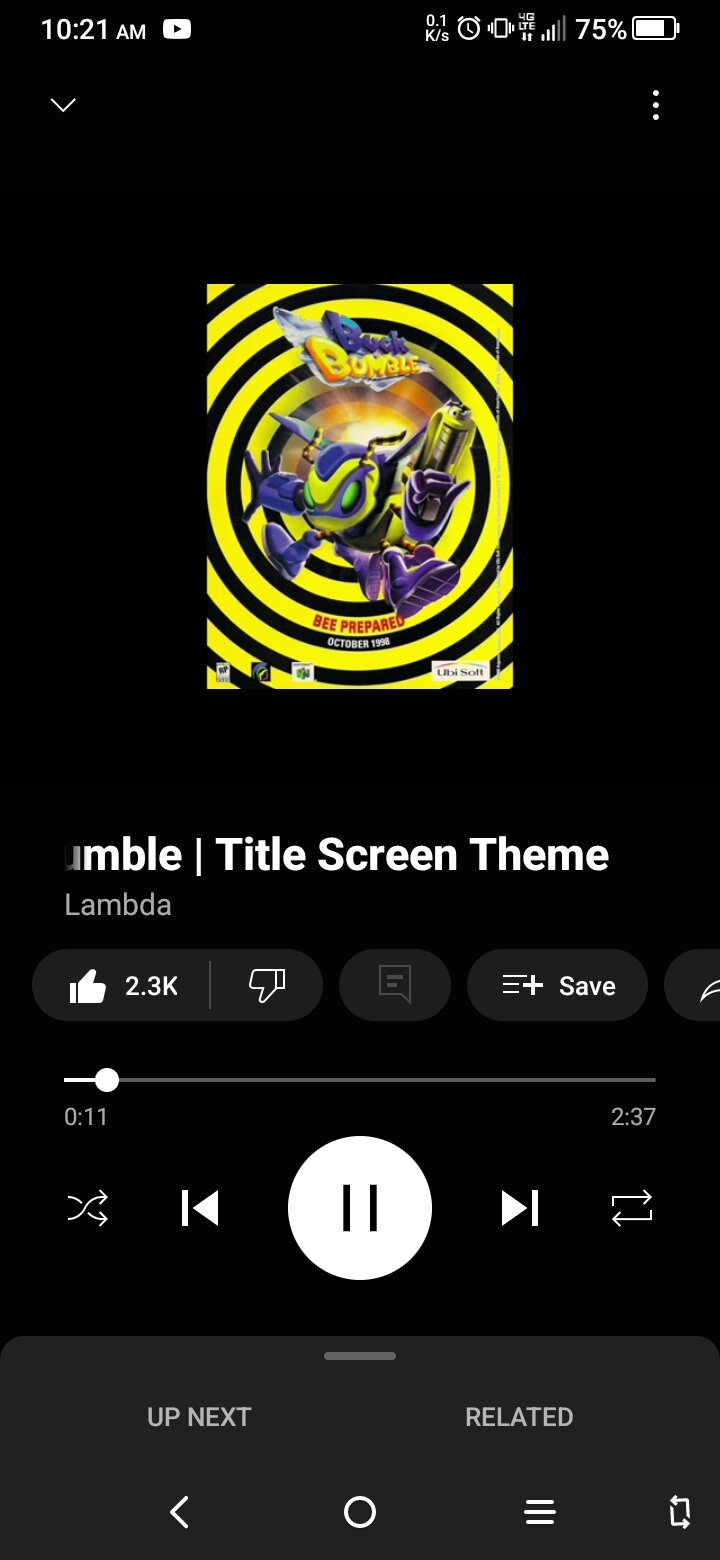Tap the progress bar to seek playback
This screenshot has height=1560, width=720.
click(x=360, y=1080)
